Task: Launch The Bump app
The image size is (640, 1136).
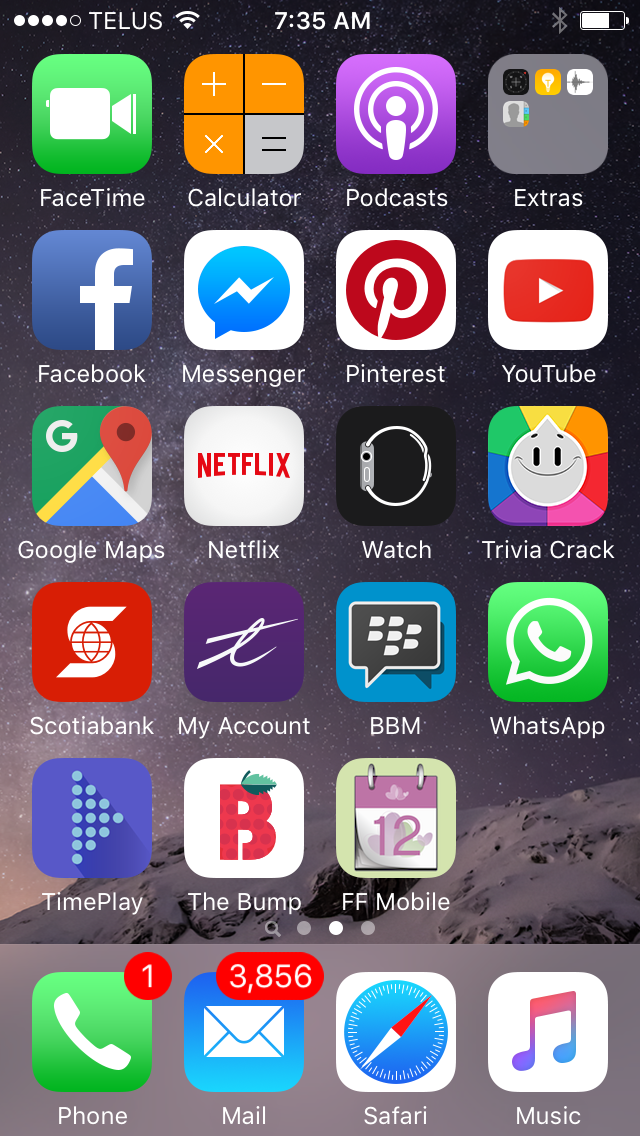Action: [x=244, y=818]
